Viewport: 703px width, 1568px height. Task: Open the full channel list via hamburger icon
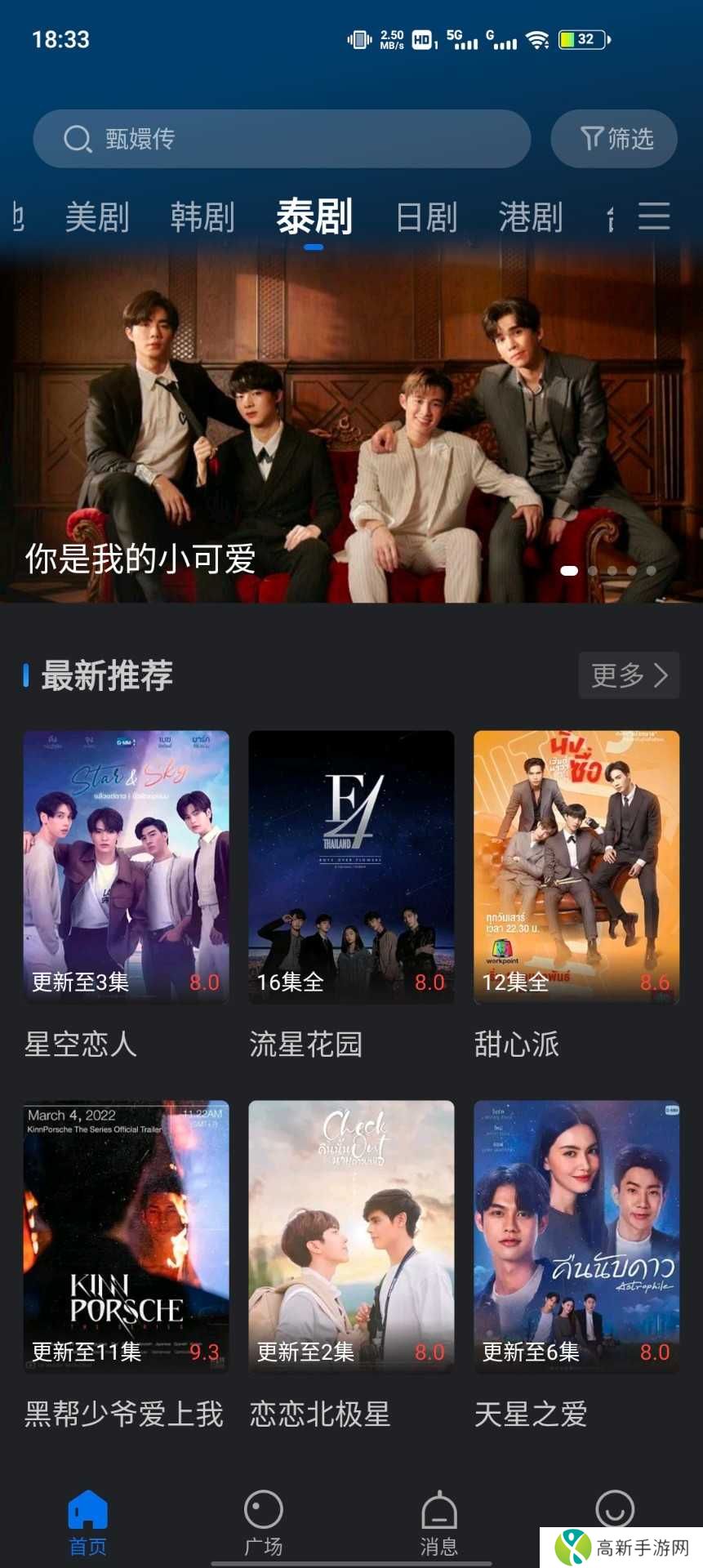click(652, 216)
